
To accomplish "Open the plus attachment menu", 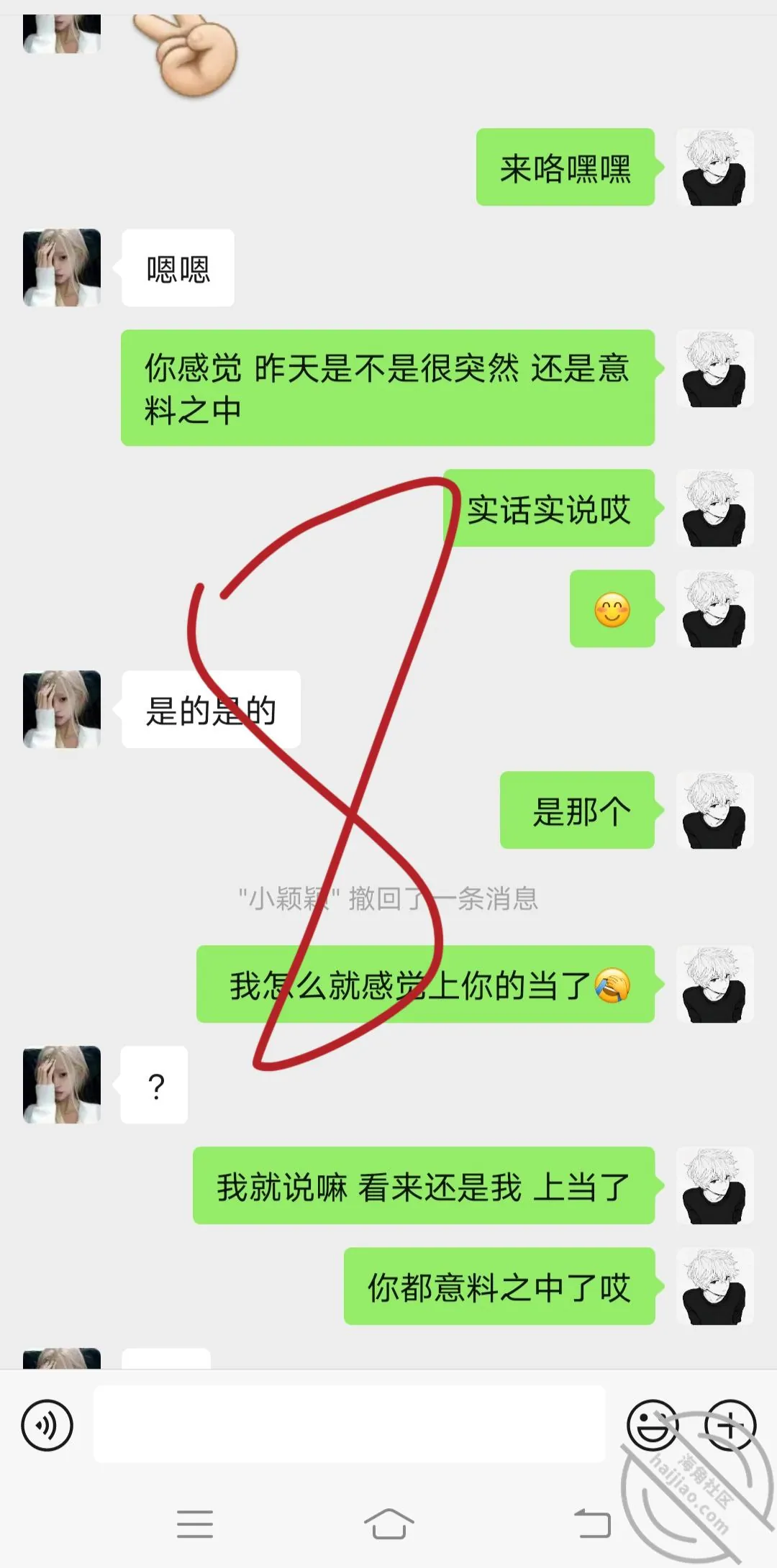I will click(x=730, y=1425).
